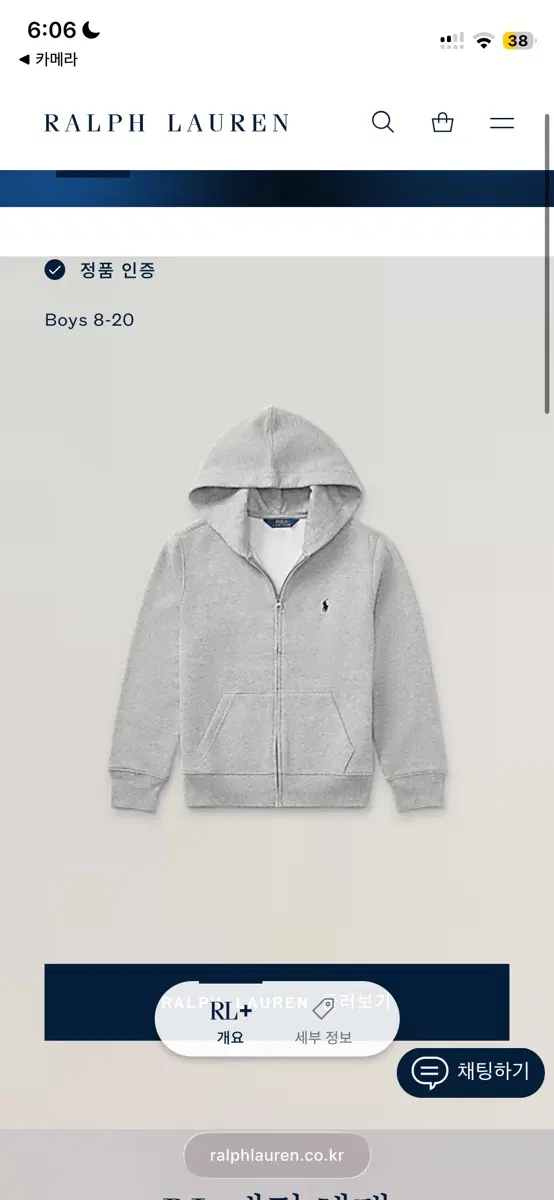The height and width of the screenshot is (1200, 554).
Task: Start a chat with 채팅하기
Action: point(471,1072)
